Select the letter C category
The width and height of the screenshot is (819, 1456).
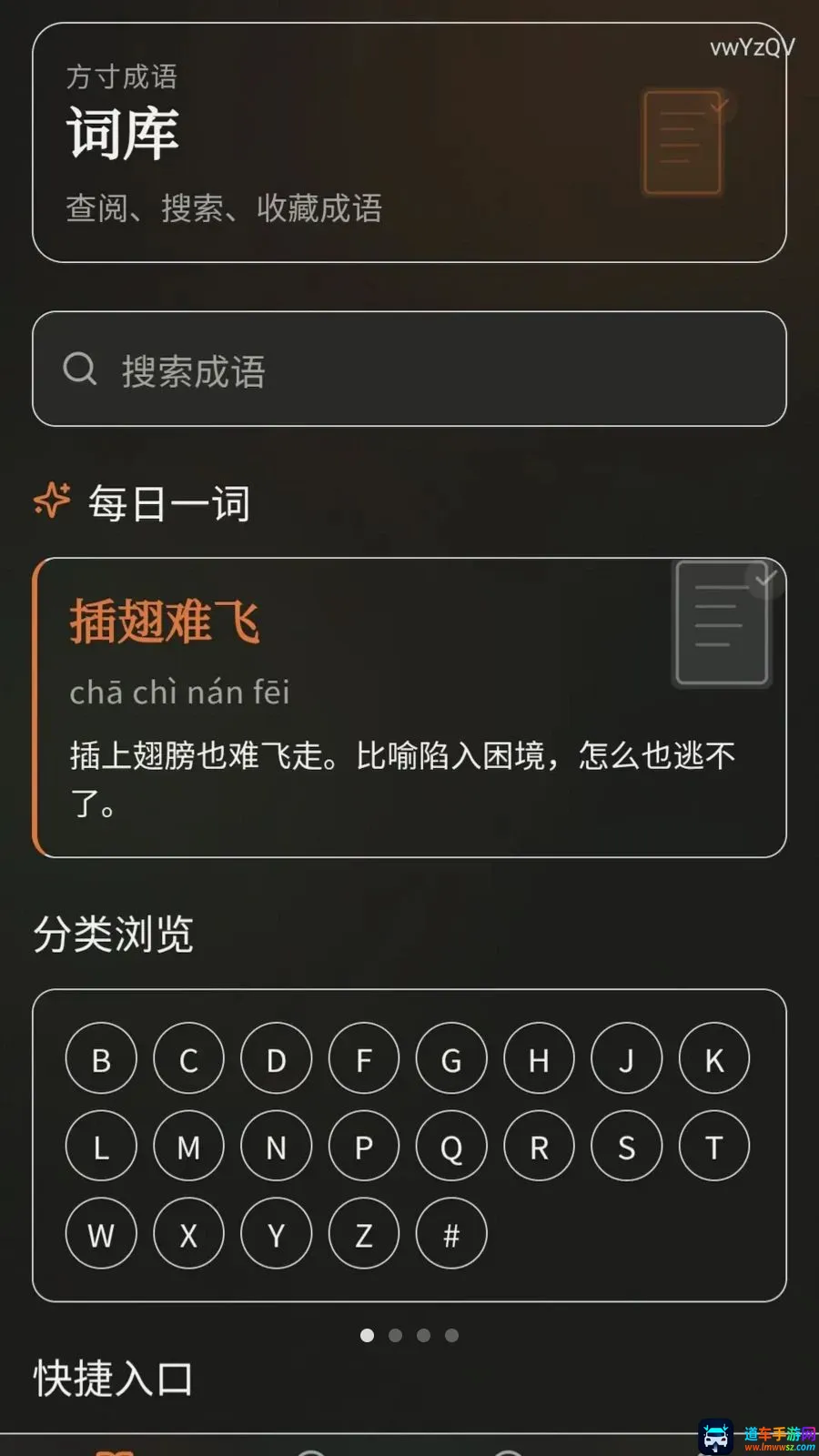click(x=188, y=1059)
